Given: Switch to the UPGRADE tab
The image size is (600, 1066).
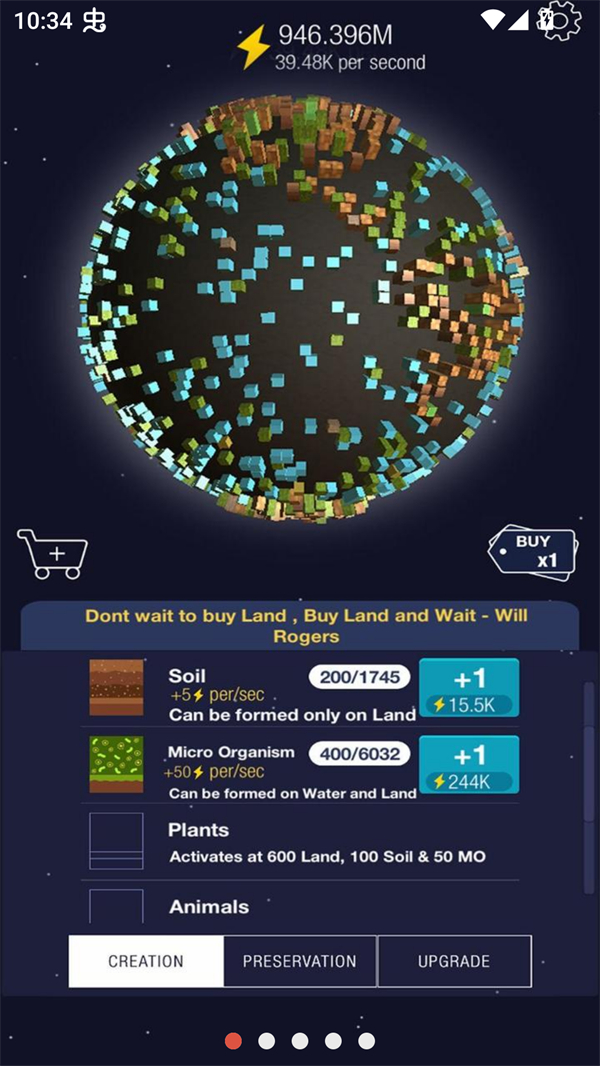Looking at the screenshot, I should click(x=454, y=961).
